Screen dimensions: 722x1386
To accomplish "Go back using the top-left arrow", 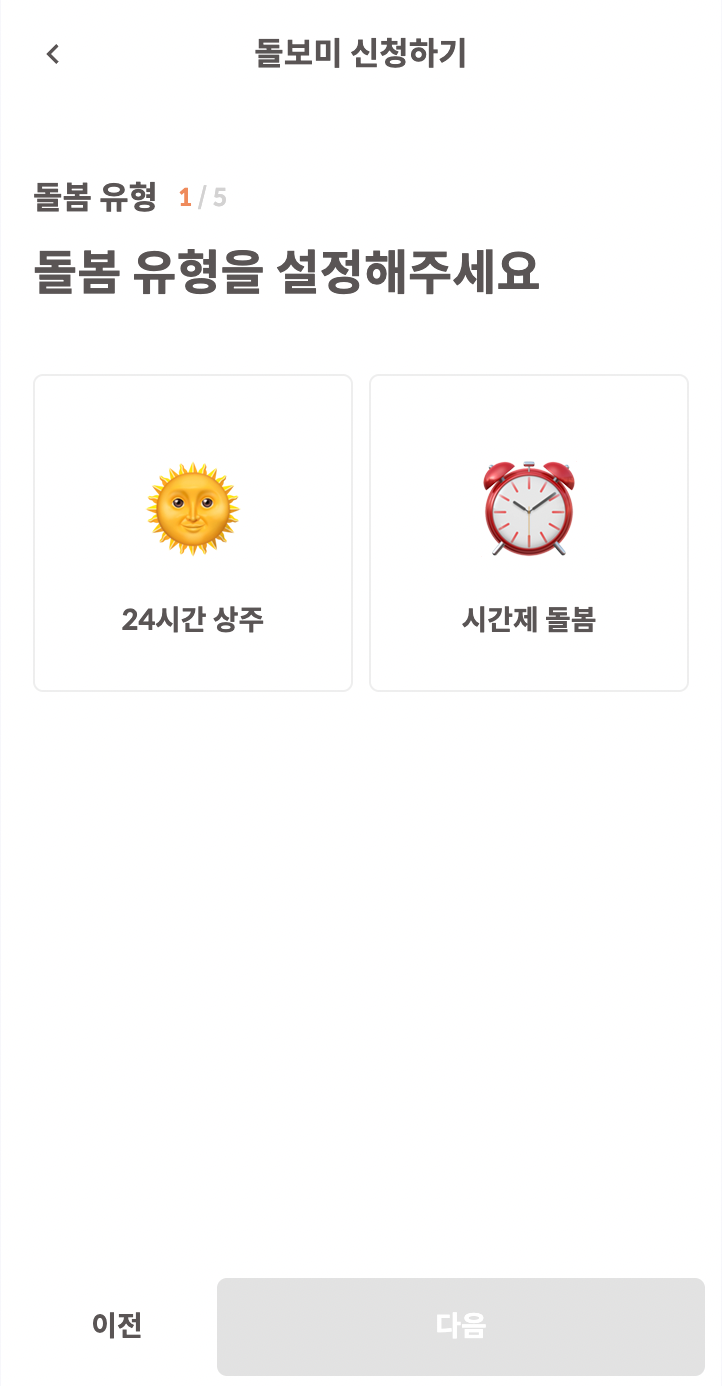I will (53, 54).
